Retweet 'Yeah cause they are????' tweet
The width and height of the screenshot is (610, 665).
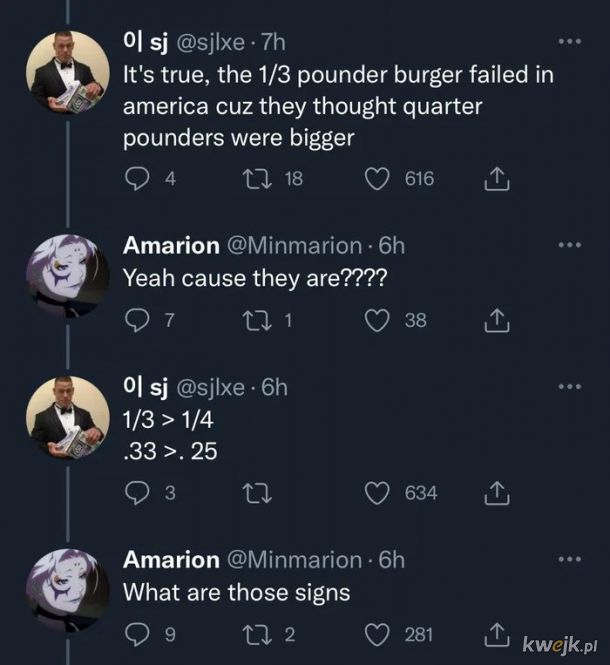(x=257, y=320)
